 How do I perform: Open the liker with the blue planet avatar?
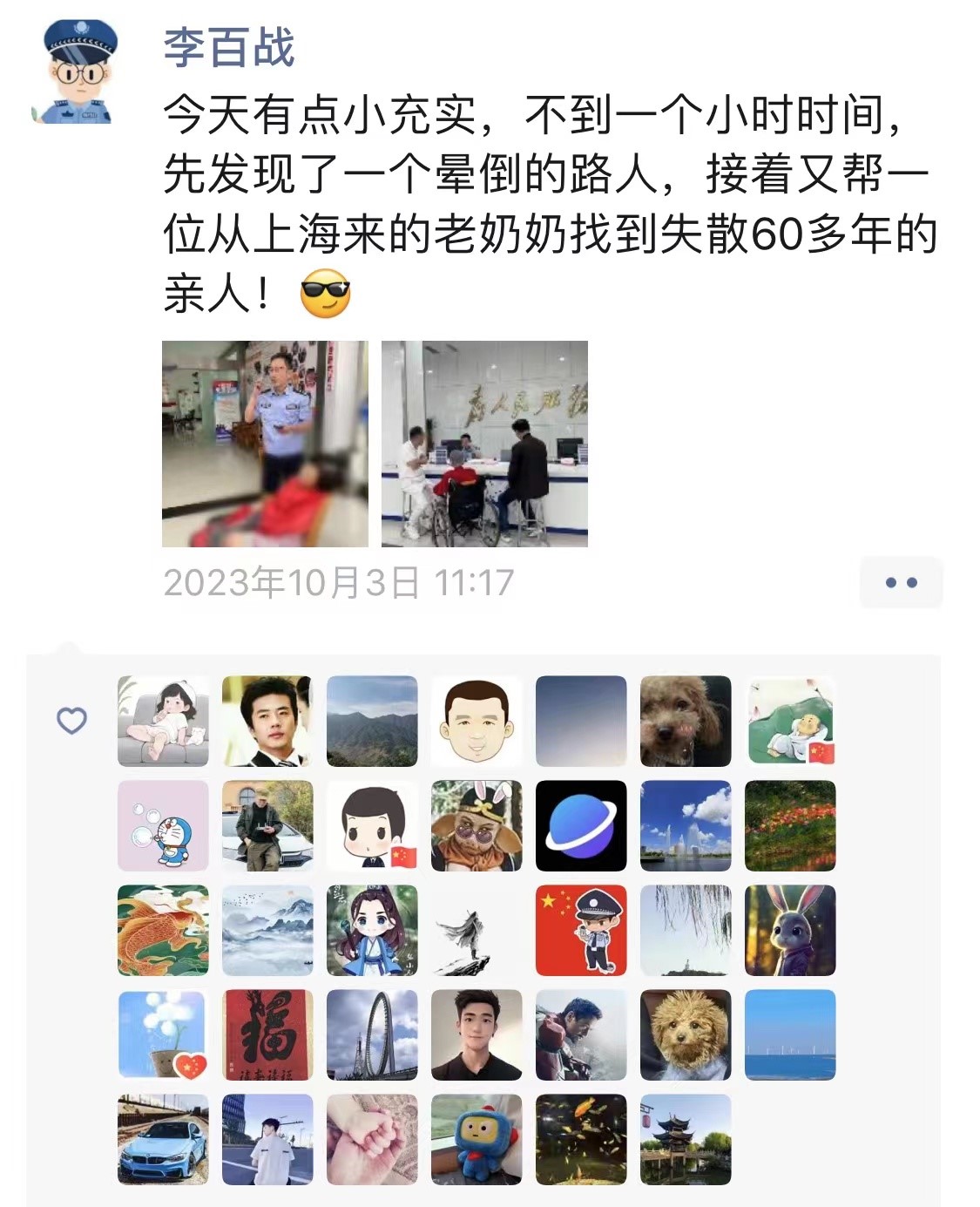tap(581, 825)
